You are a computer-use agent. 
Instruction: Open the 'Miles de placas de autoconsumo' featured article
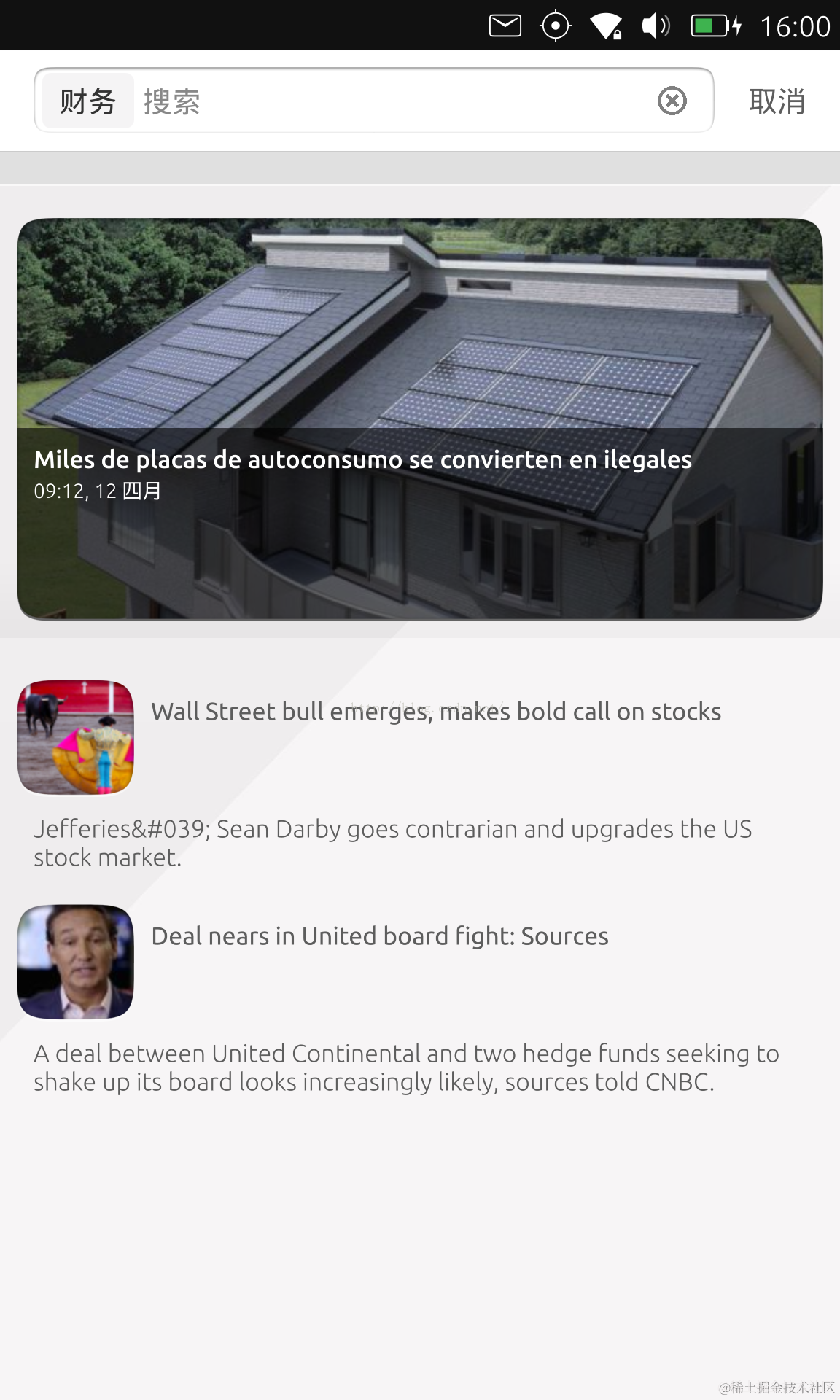click(x=420, y=419)
